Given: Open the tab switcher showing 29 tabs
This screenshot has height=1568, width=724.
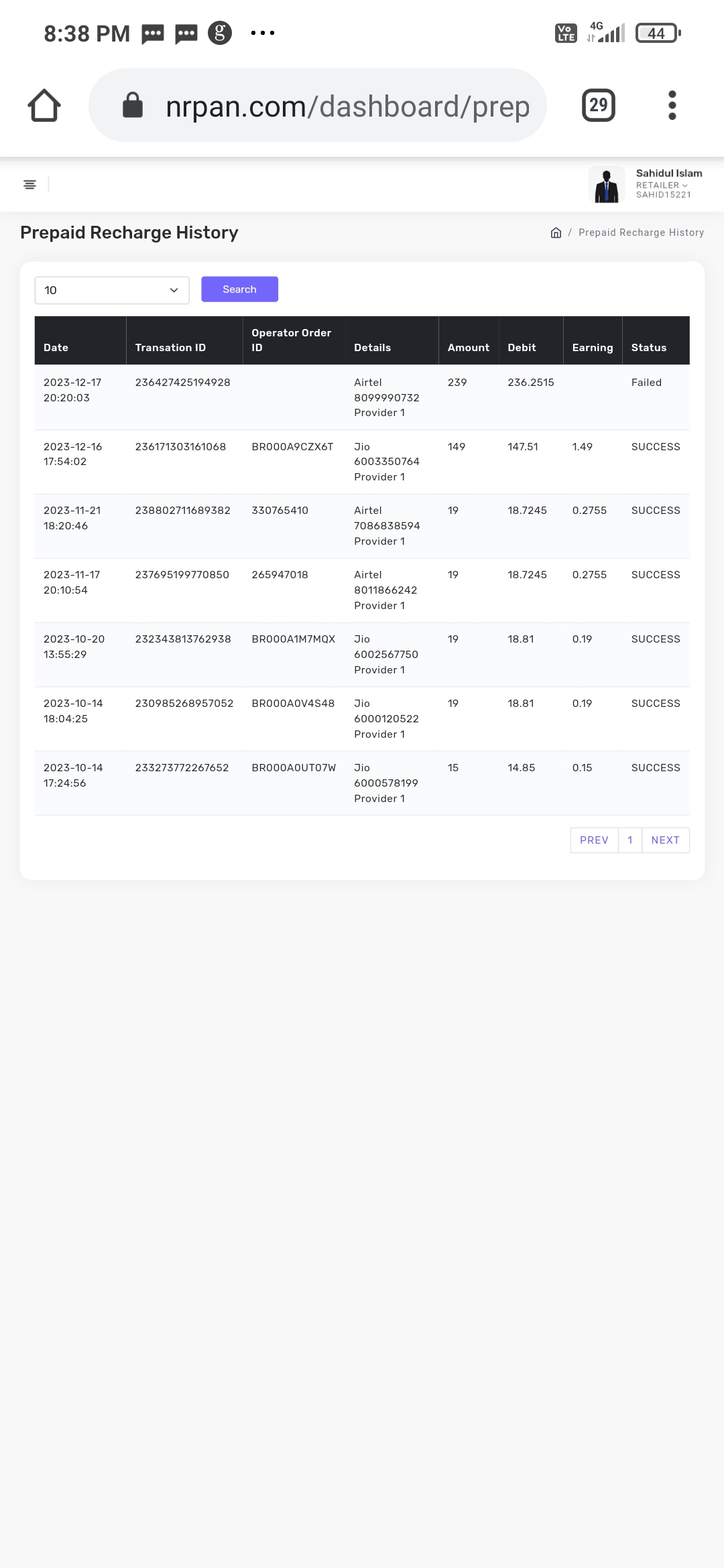Looking at the screenshot, I should (598, 106).
